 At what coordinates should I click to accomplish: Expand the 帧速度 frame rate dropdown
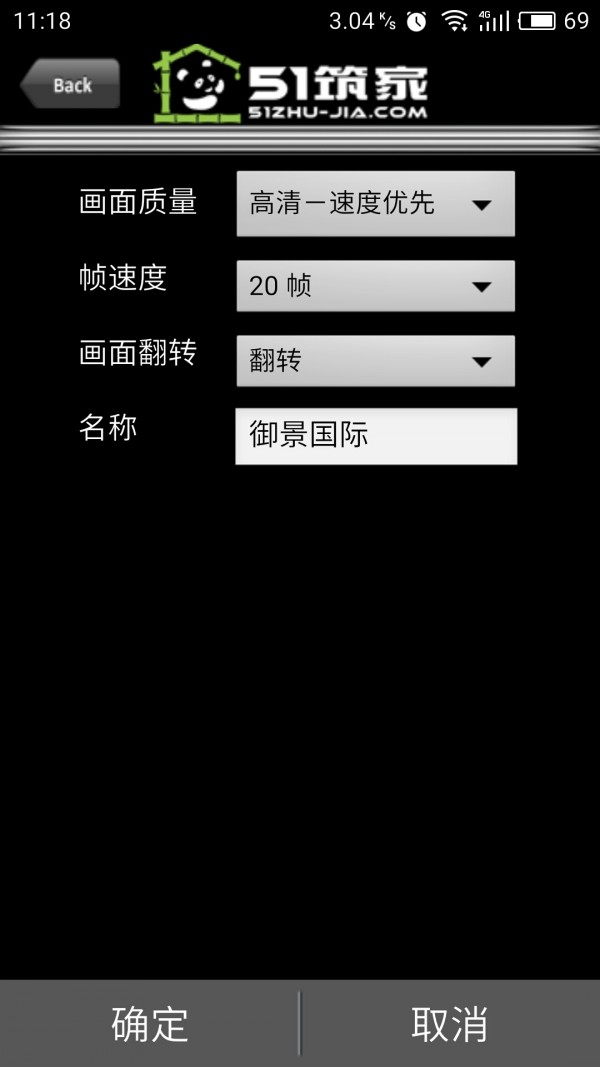(x=375, y=286)
